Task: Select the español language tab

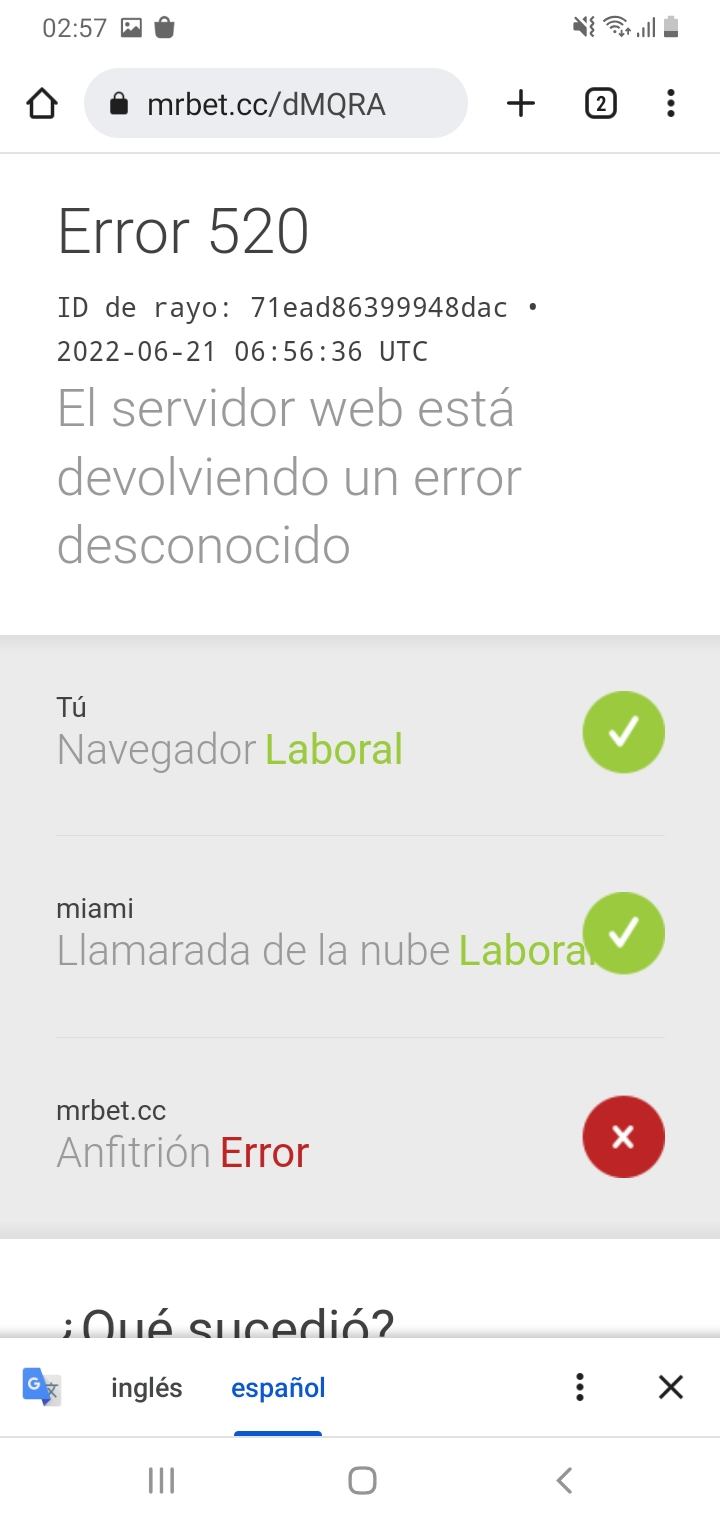Action: point(278,1387)
